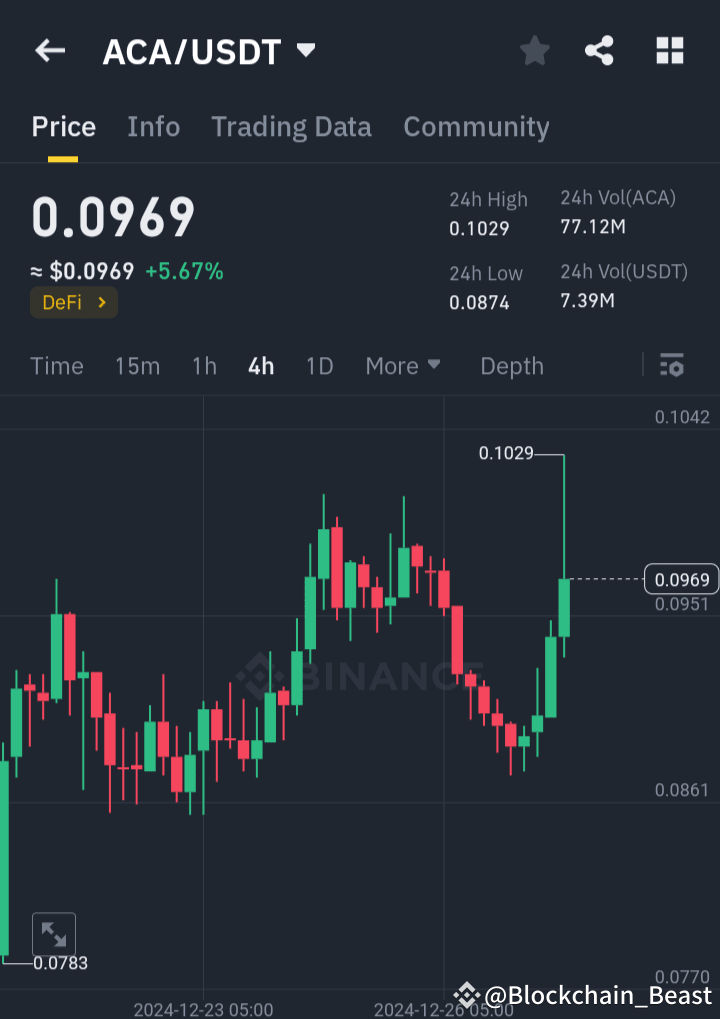
Task: Expand the More timeframes dropdown
Action: point(403,366)
